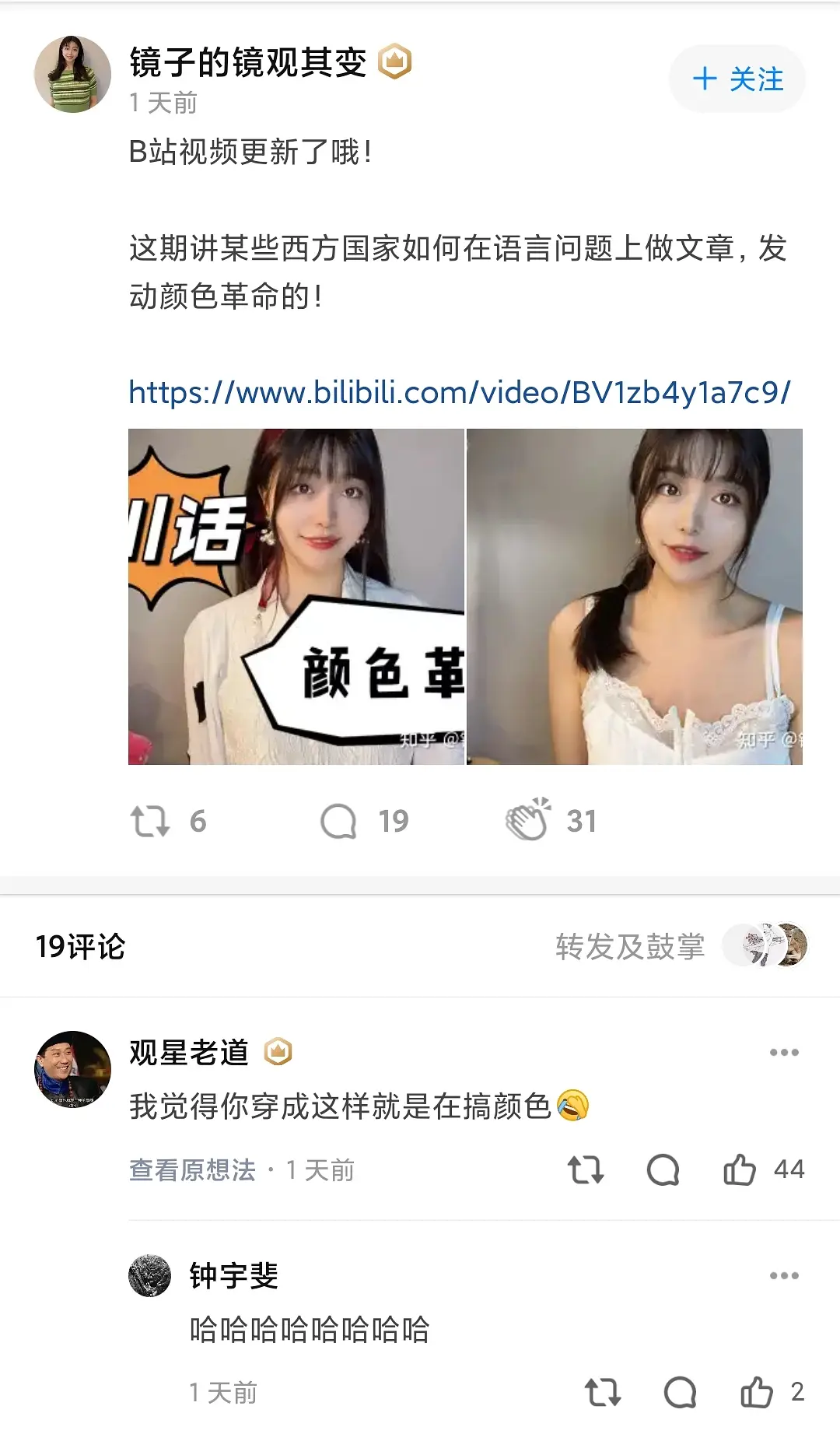840x1441 pixels.
Task: Tap 查看原想法 link
Action: pyautogui.click(x=192, y=1169)
